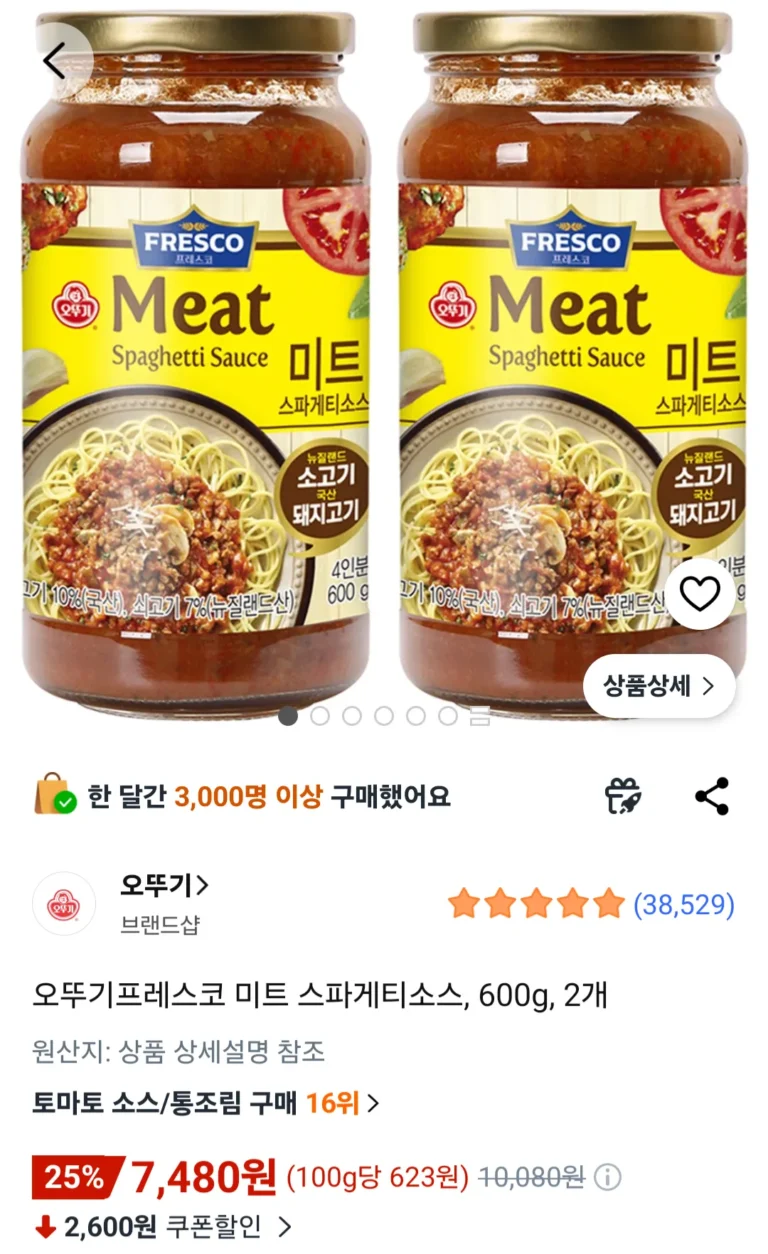Show price info next to 10,080원
This screenshot has width=768, height=1254.
click(608, 1177)
